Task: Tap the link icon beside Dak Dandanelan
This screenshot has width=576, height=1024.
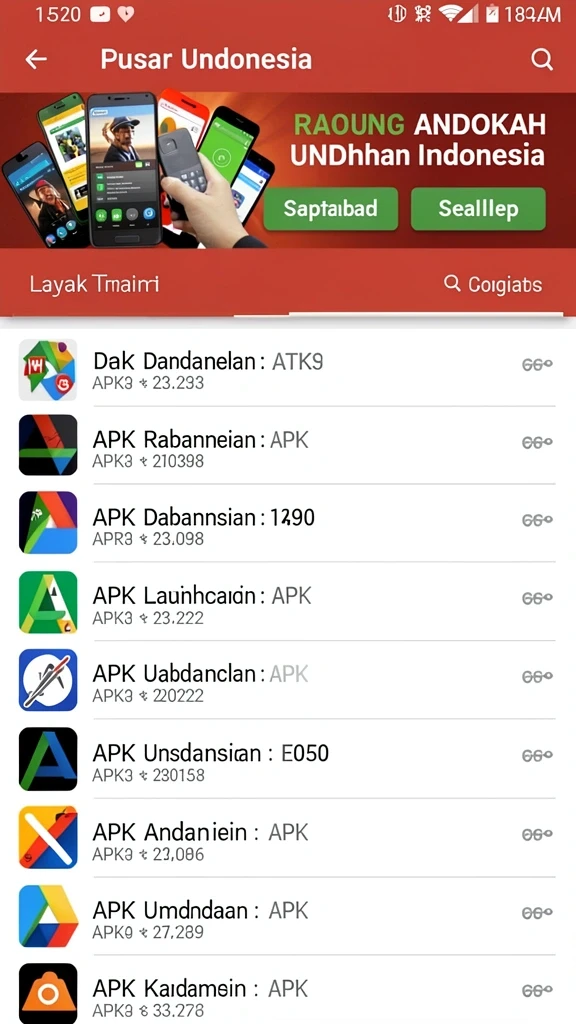Action: pyautogui.click(x=537, y=364)
